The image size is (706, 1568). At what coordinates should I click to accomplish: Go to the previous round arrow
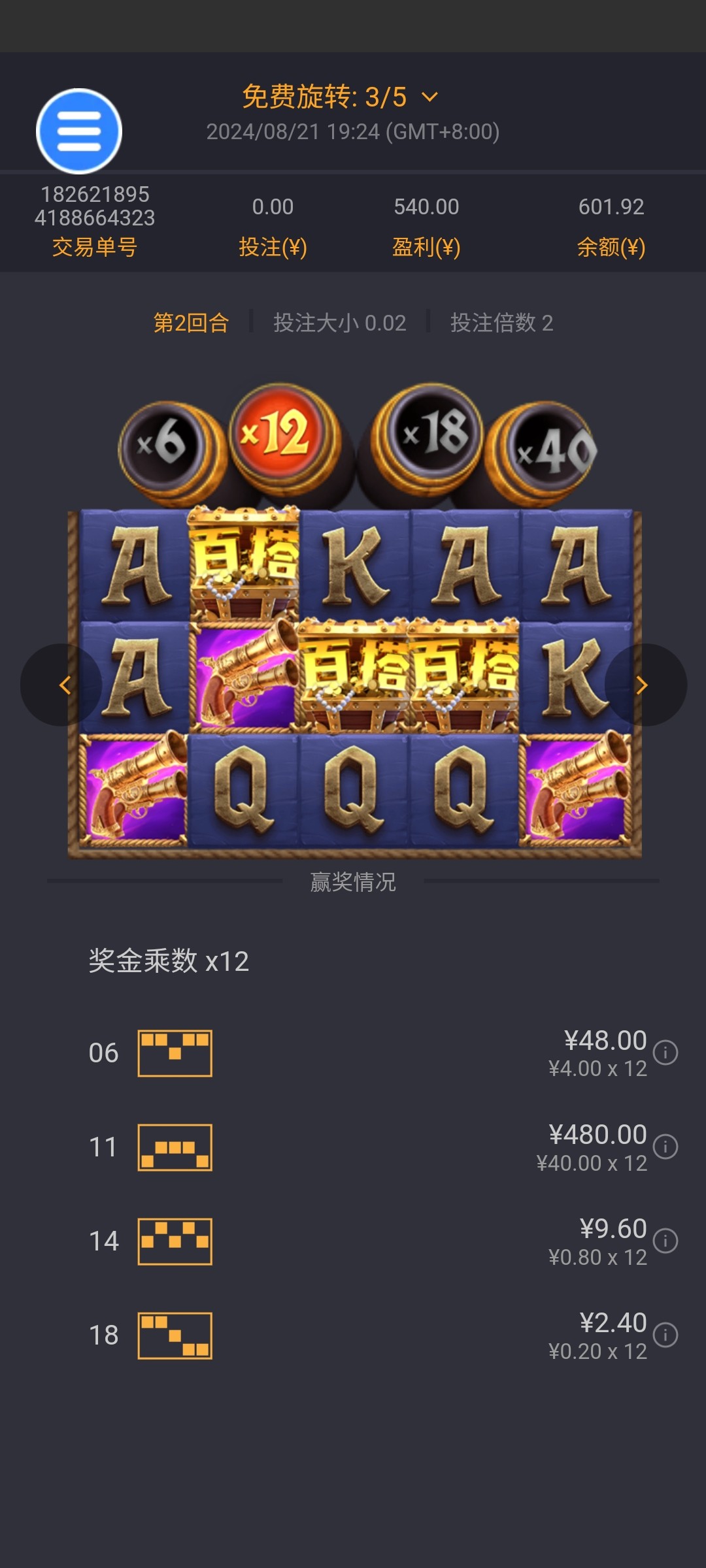(x=64, y=685)
